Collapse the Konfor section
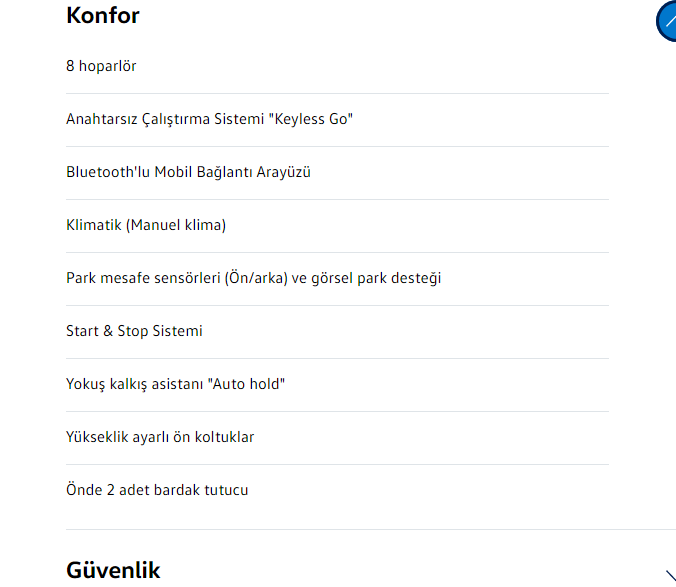The height and width of the screenshot is (587, 676). click(x=667, y=21)
